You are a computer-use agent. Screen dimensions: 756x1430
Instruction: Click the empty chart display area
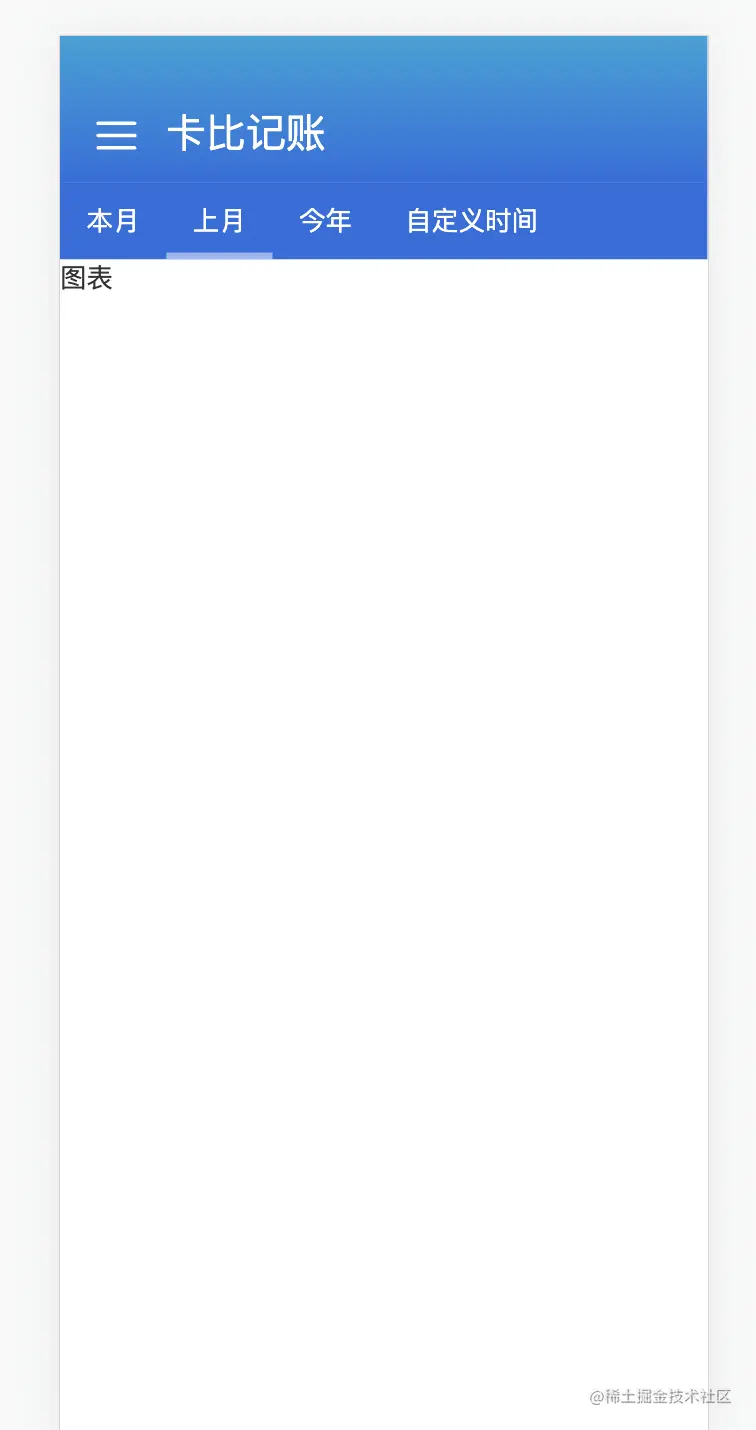point(383,800)
